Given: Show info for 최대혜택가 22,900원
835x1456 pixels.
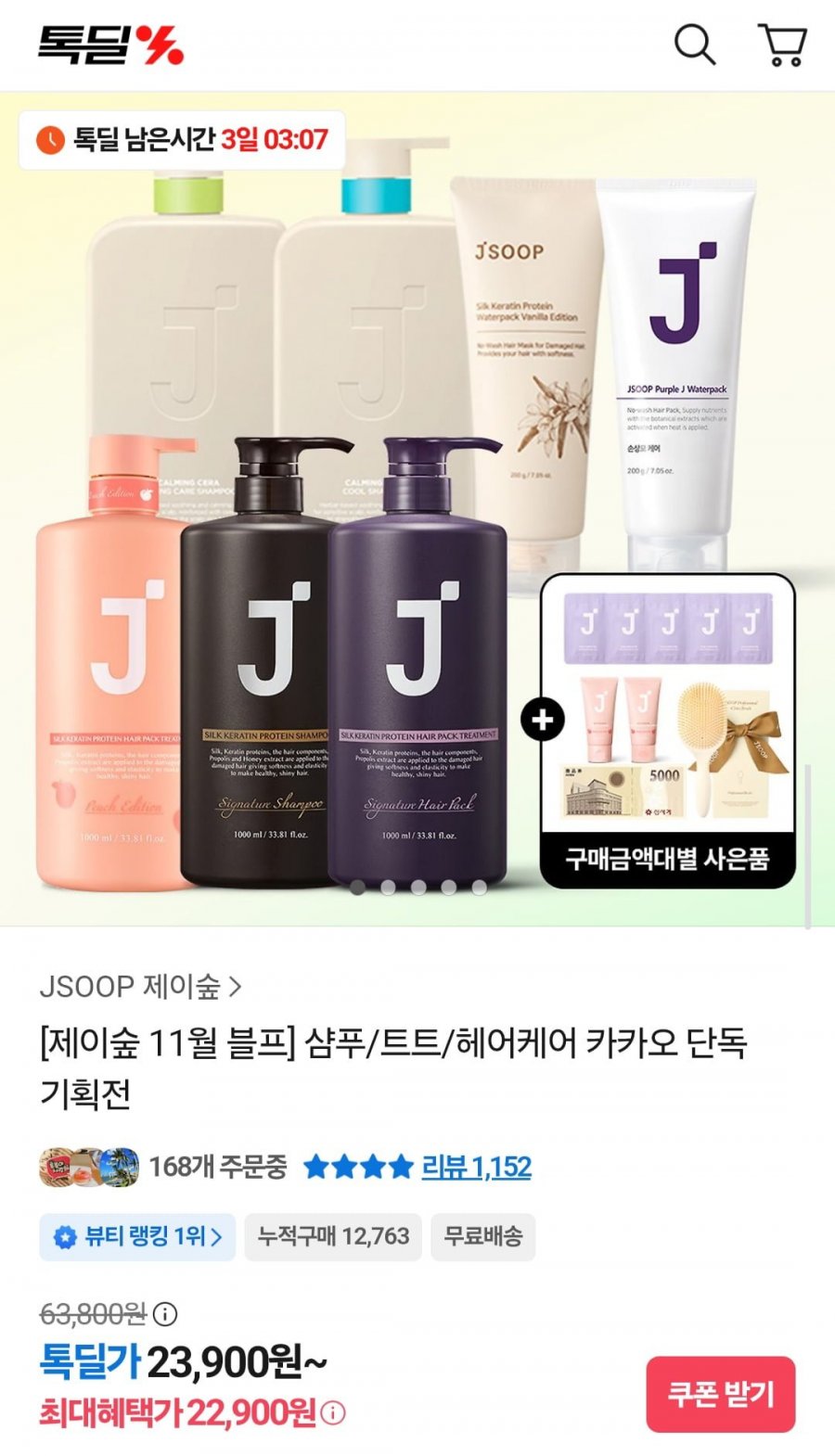Looking at the screenshot, I should (333, 1413).
